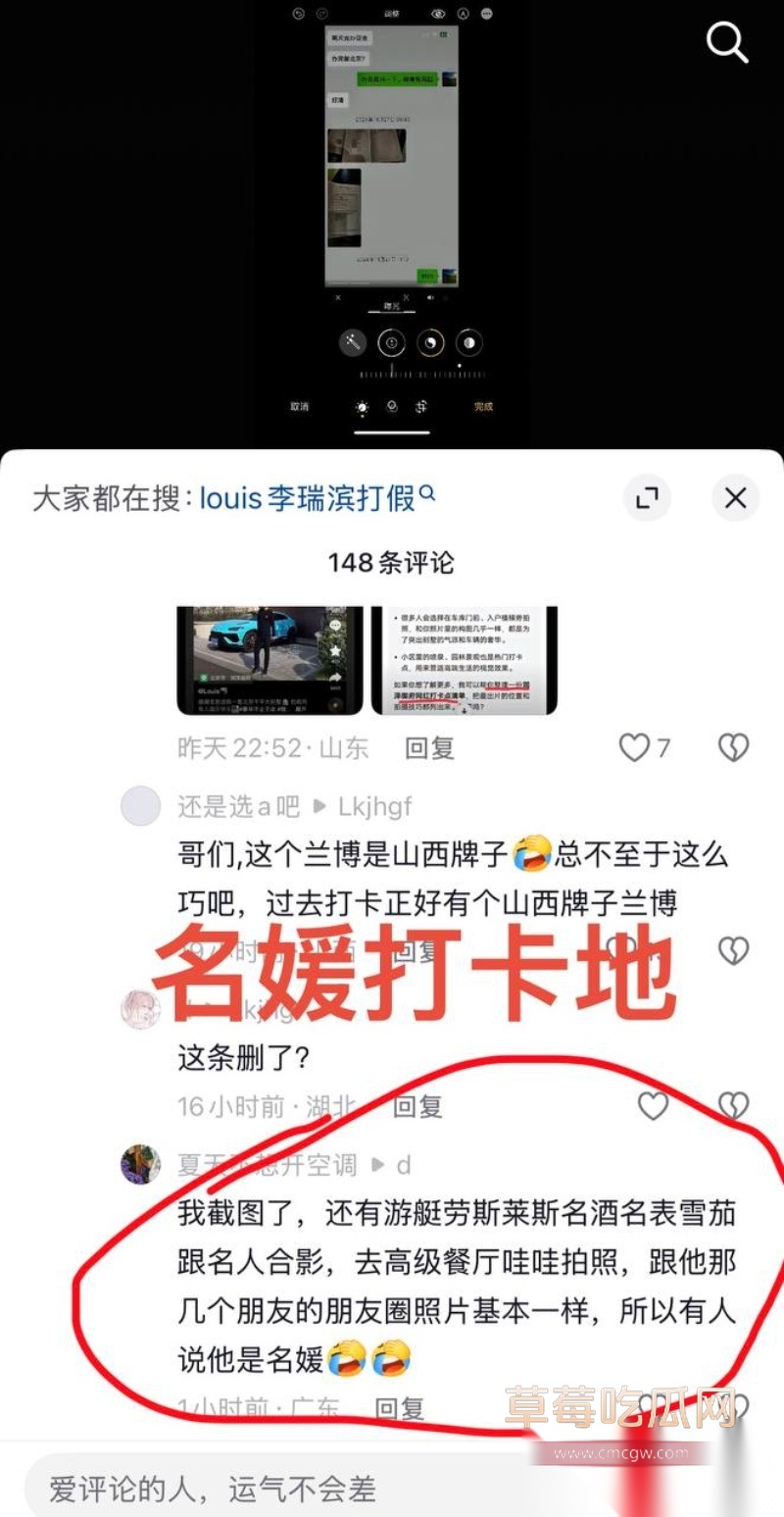Toggle the before/after compare eye icon
This screenshot has height=1517, width=784.
tap(437, 14)
